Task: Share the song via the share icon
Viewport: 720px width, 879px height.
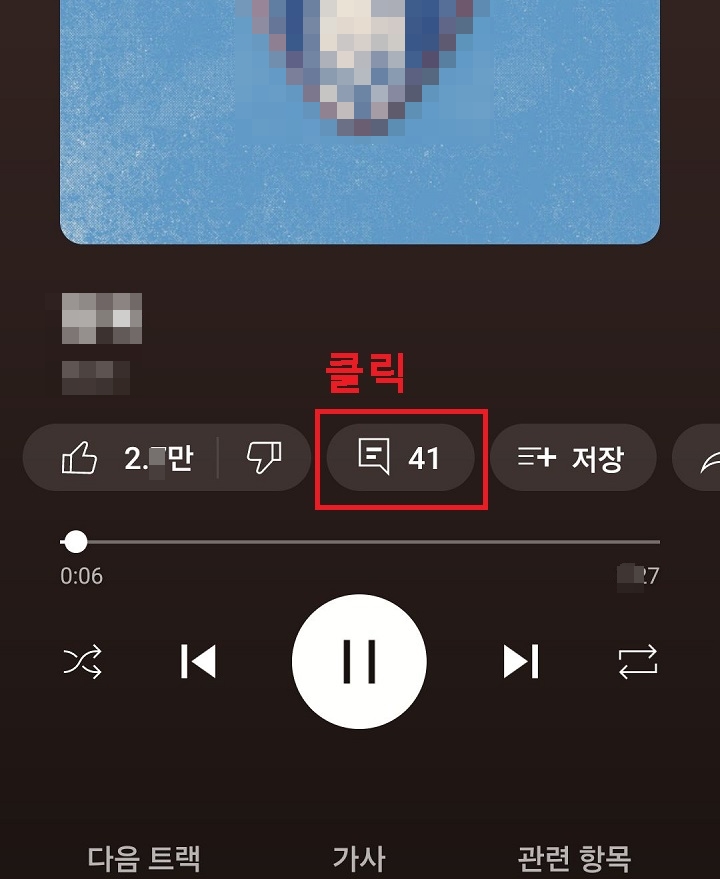Action: (x=706, y=458)
